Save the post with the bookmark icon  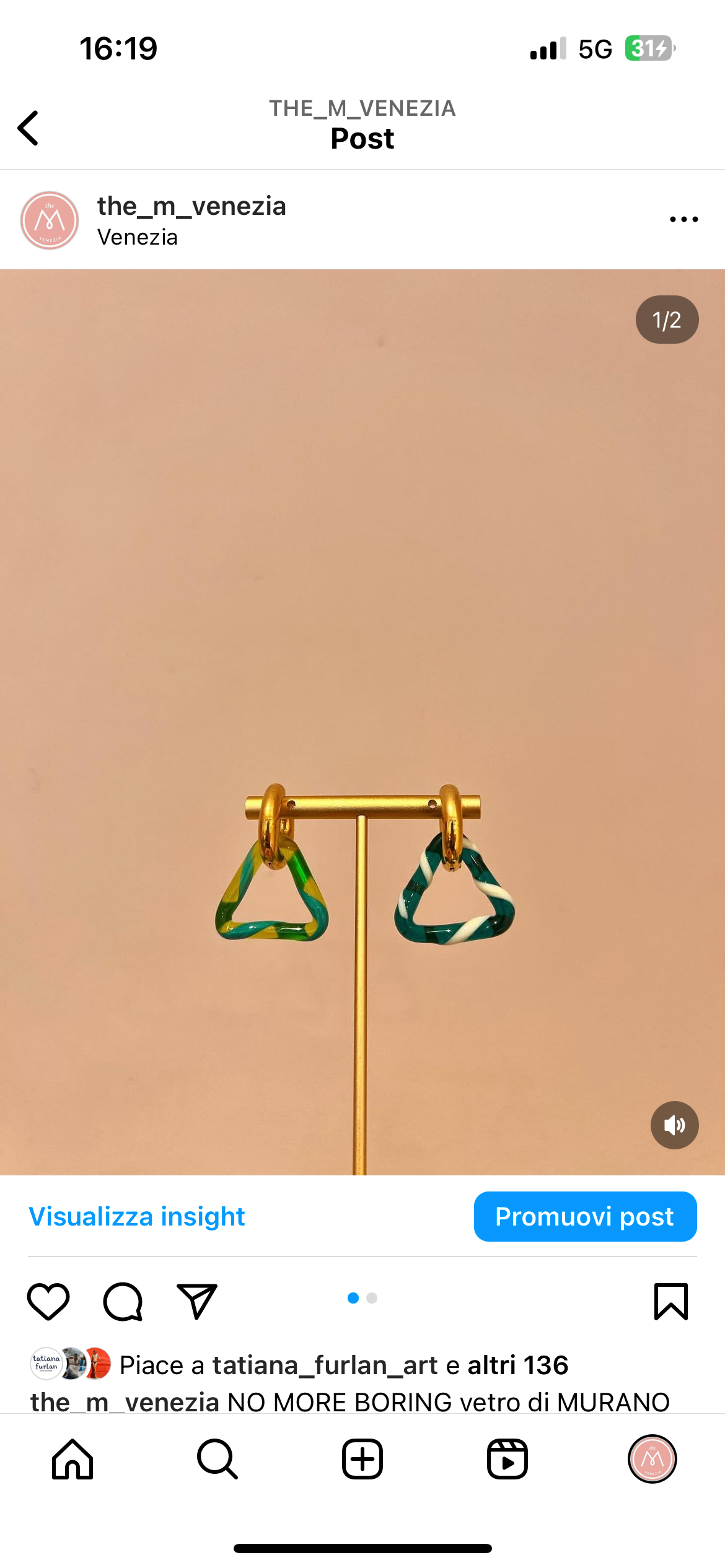(671, 1301)
